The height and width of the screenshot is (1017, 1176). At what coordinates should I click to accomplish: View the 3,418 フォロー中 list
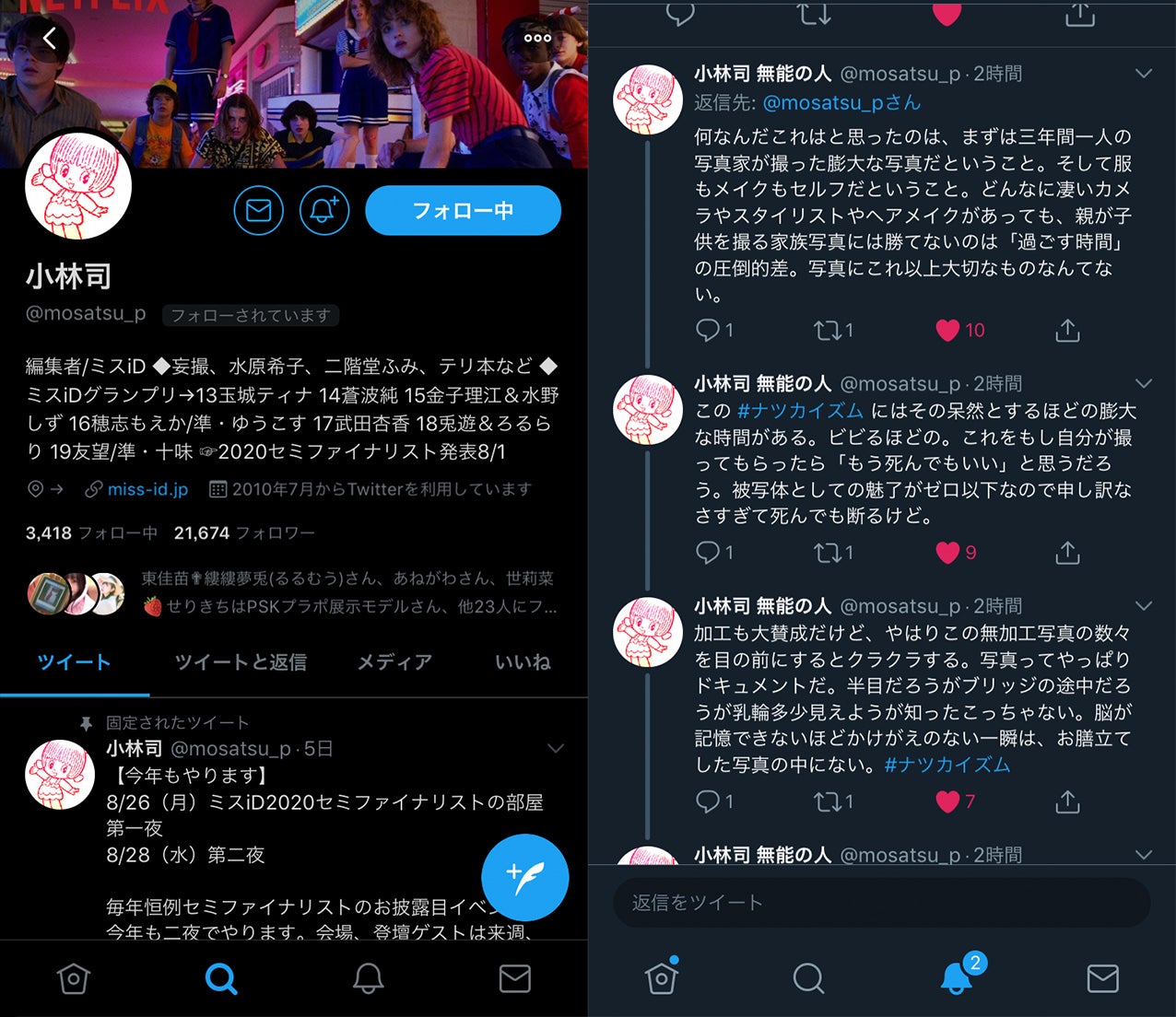(x=90, y=532)
